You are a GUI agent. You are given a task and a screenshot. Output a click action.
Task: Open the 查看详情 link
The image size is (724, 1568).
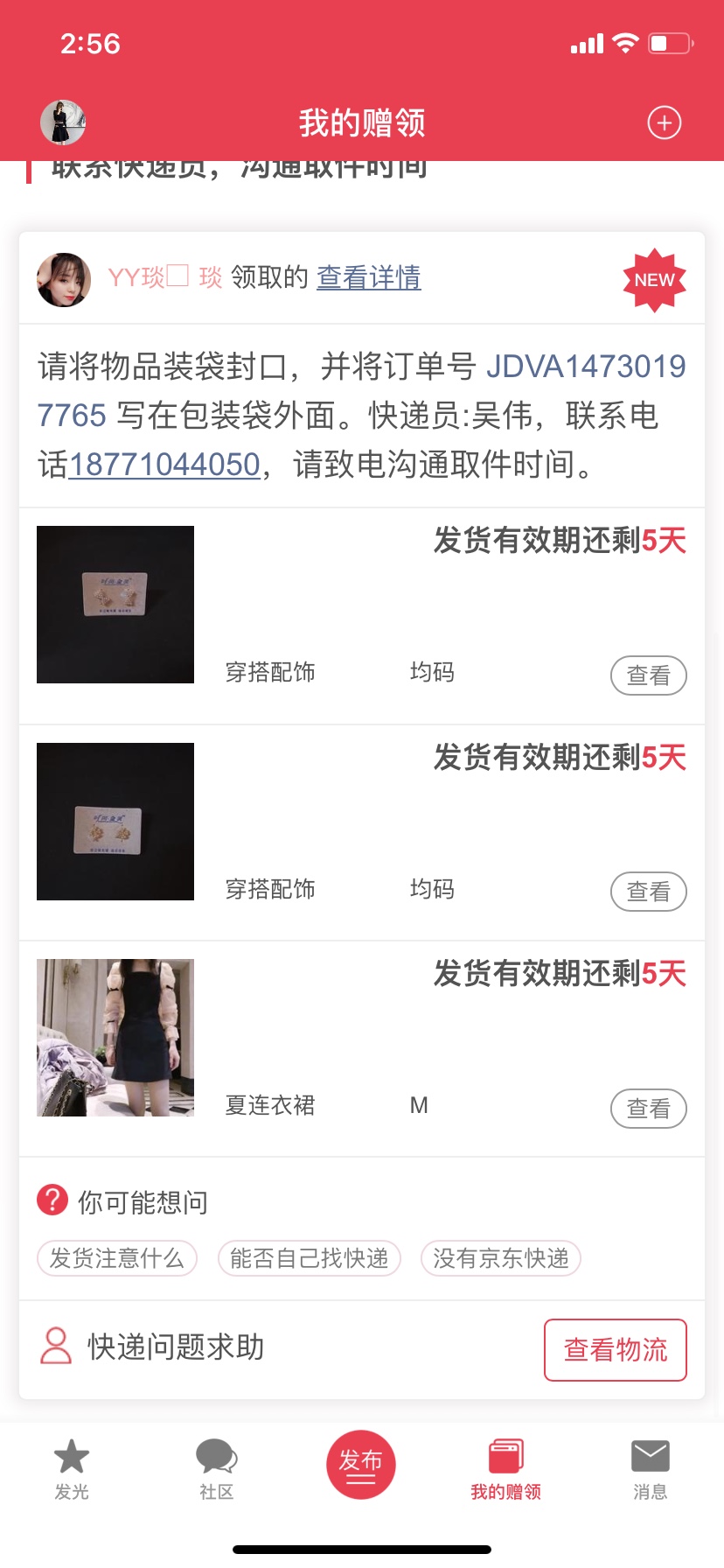click(x=368, y=277)
